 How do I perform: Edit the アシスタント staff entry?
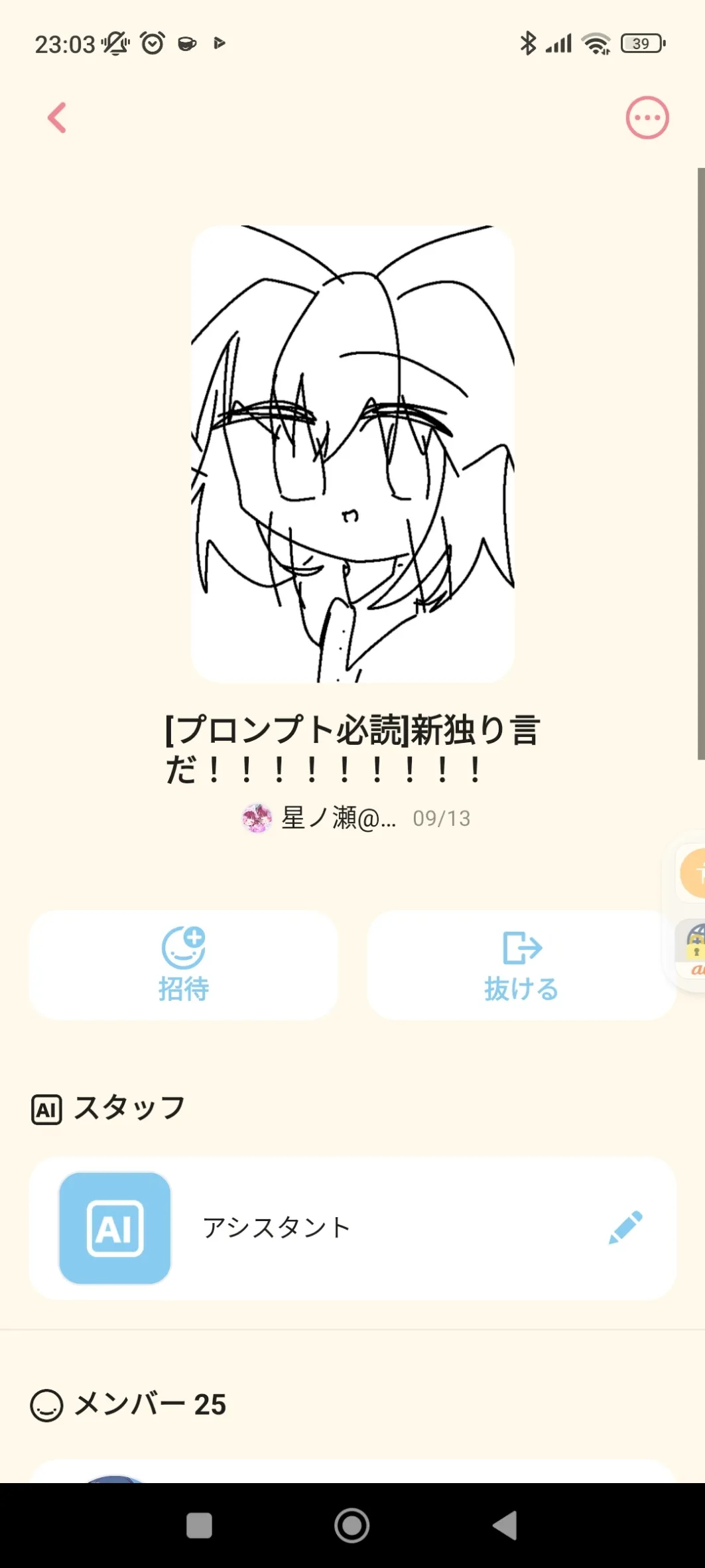click(625, 1228)
